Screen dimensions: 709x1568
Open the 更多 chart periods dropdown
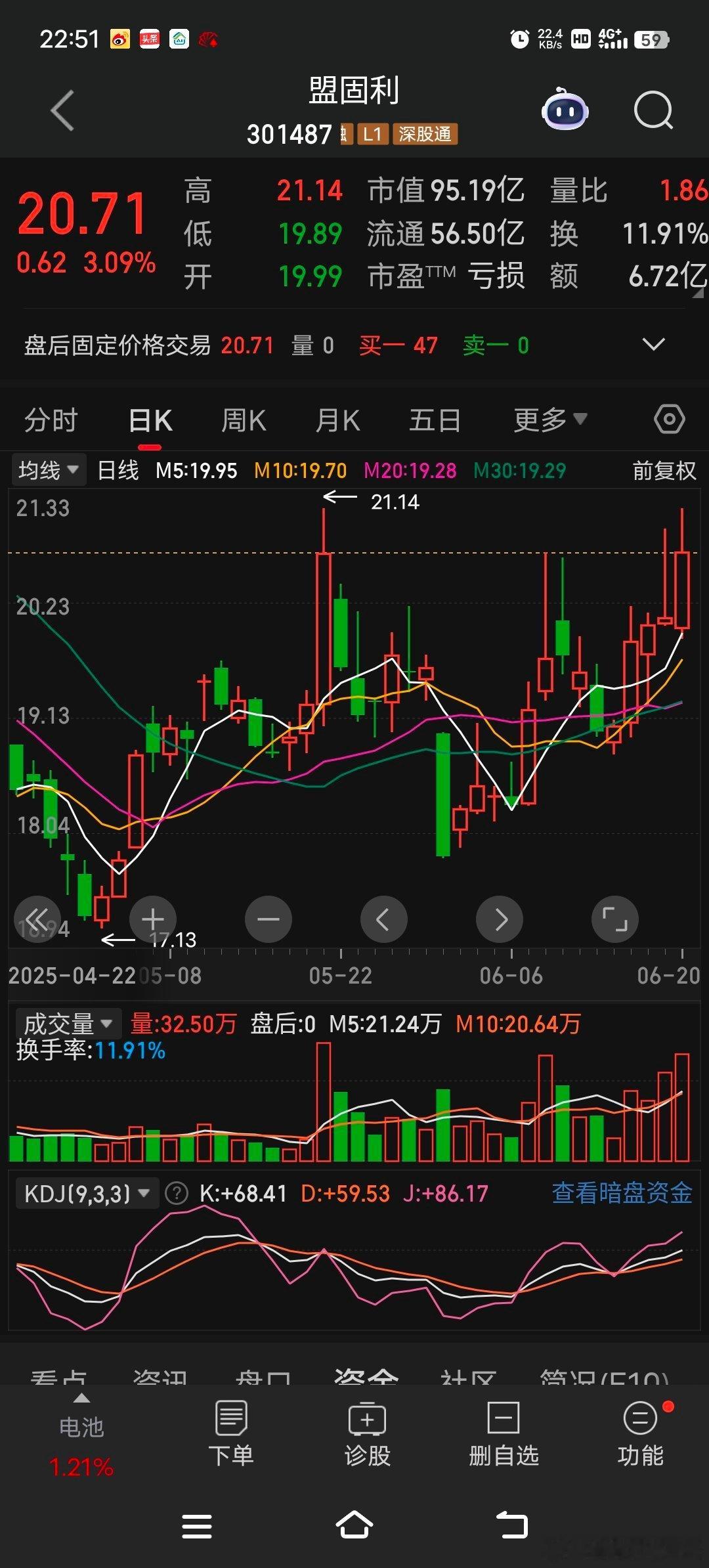click(550, 420)
